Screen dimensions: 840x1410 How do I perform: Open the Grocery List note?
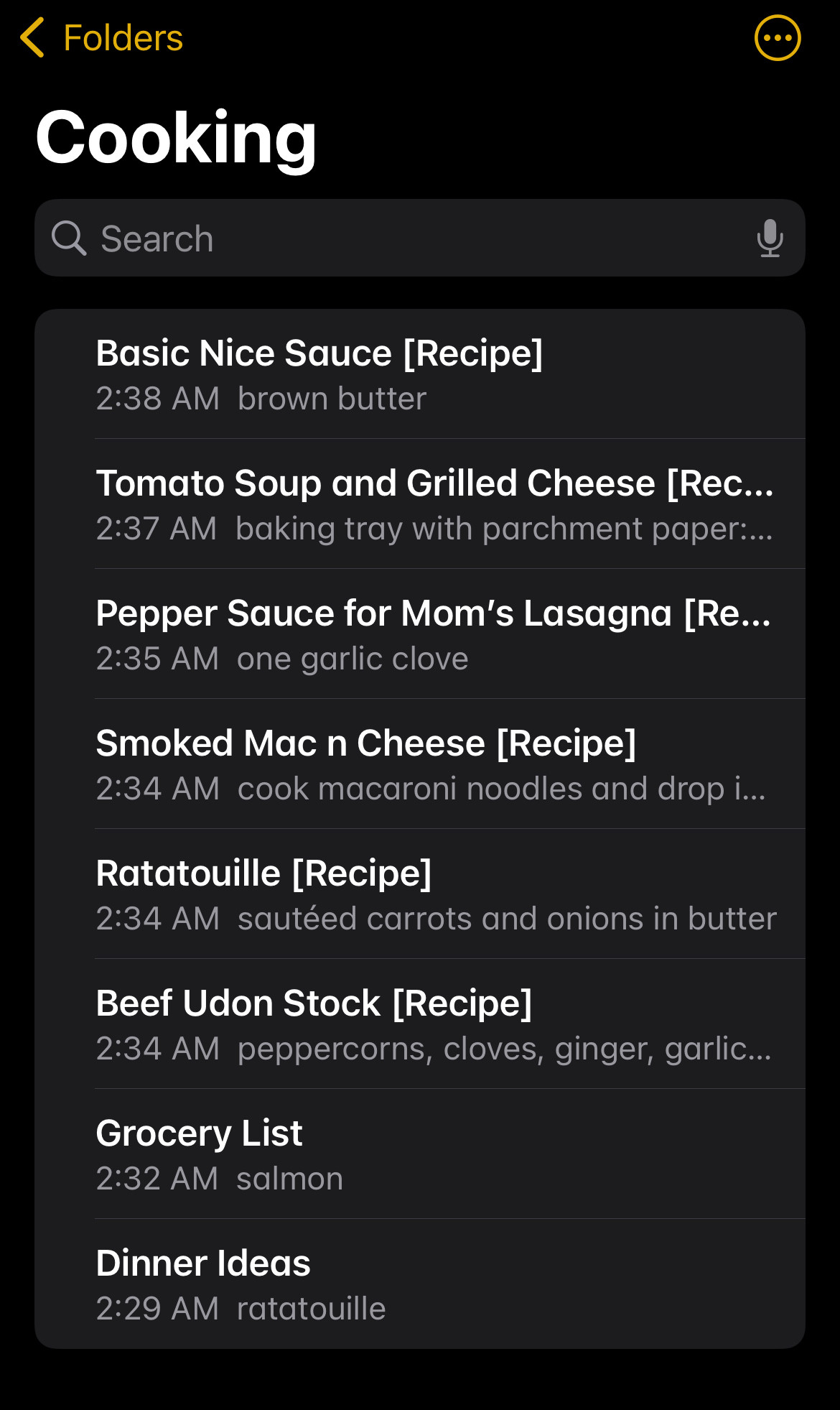point(420,1154)
